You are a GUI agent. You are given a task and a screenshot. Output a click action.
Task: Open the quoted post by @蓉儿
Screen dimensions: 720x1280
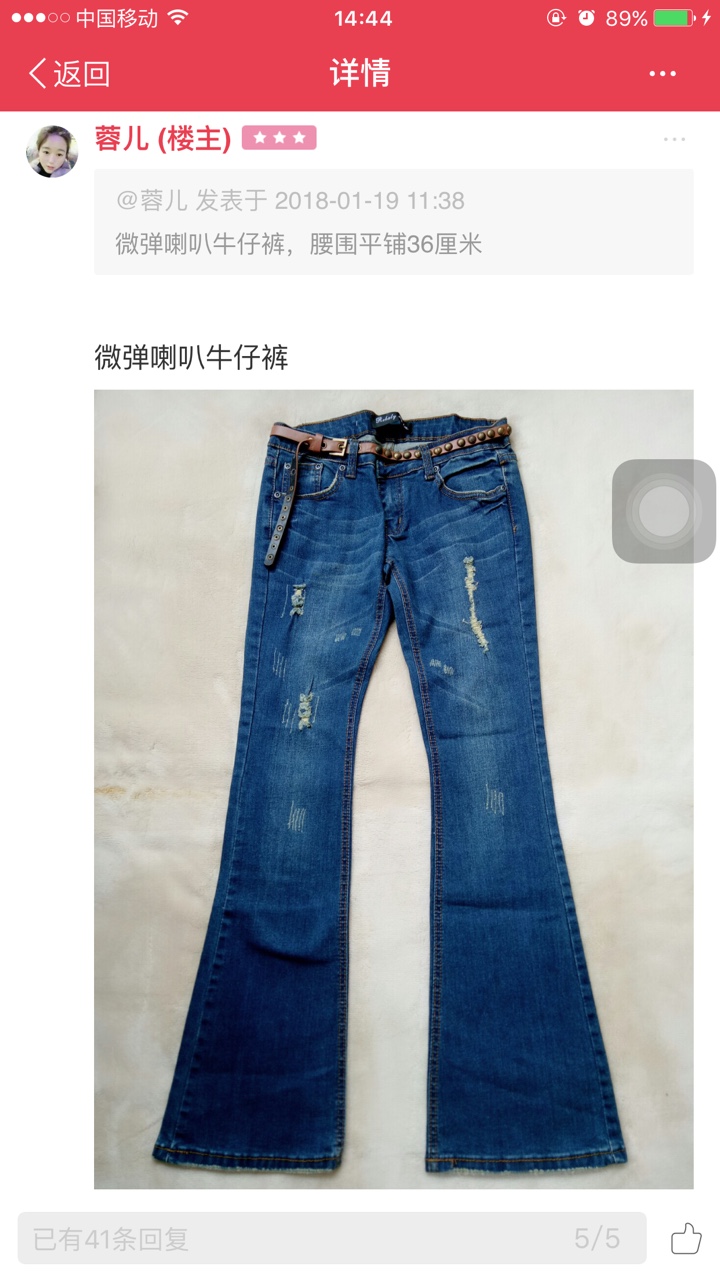coord(394,222)
